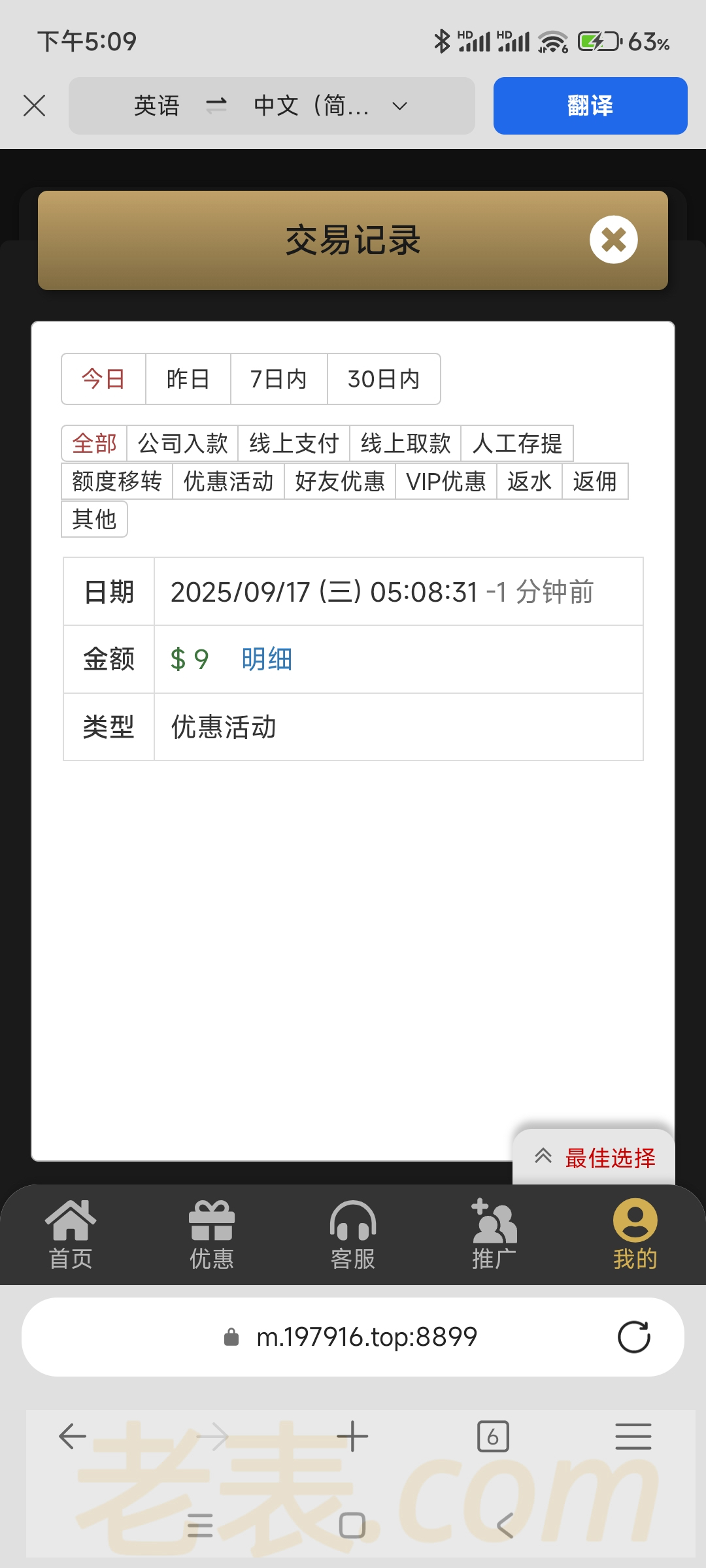
Task: Open the 优惠 promotions tab
Action: [x=212, y=1235]
